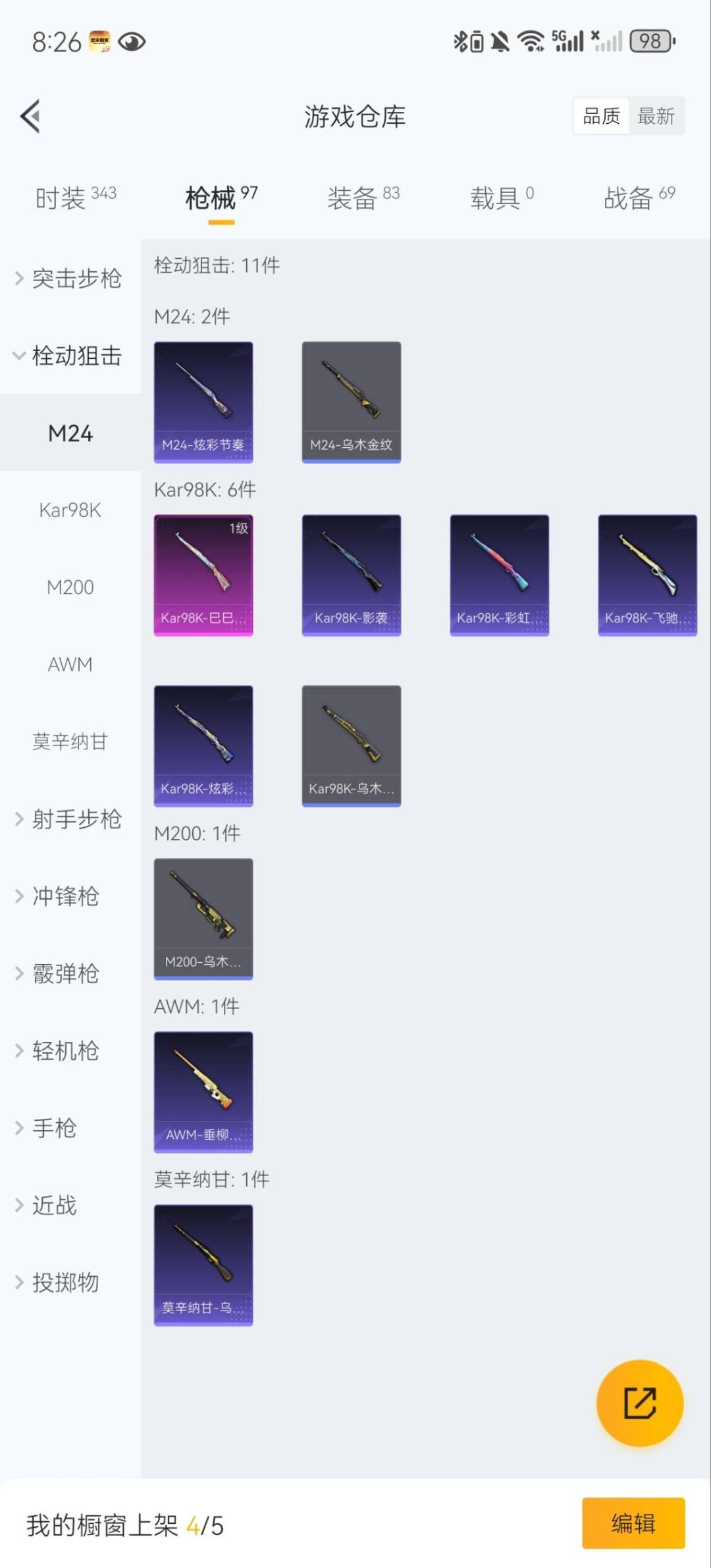Go back from 游戏仓库 screen
The width and height of the screenshot is (711, 1568).
click(30, 117)
